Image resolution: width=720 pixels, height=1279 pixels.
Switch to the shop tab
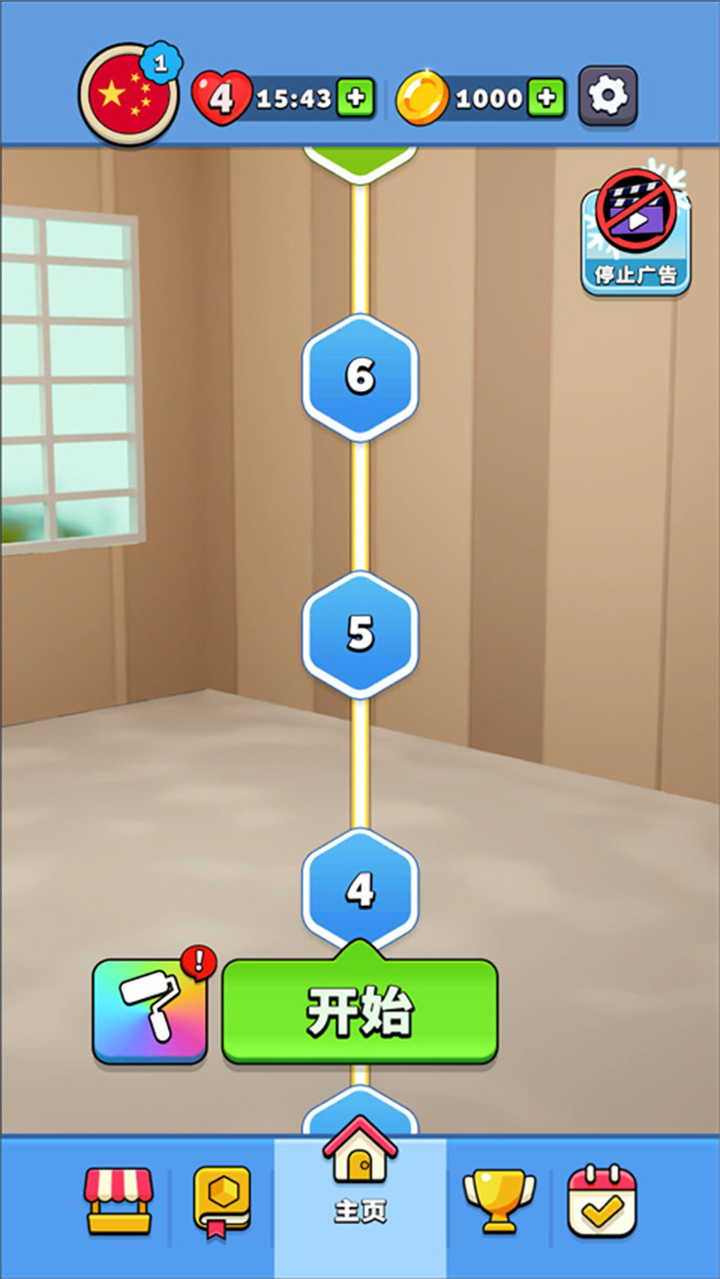click(x=119, y=1201)
